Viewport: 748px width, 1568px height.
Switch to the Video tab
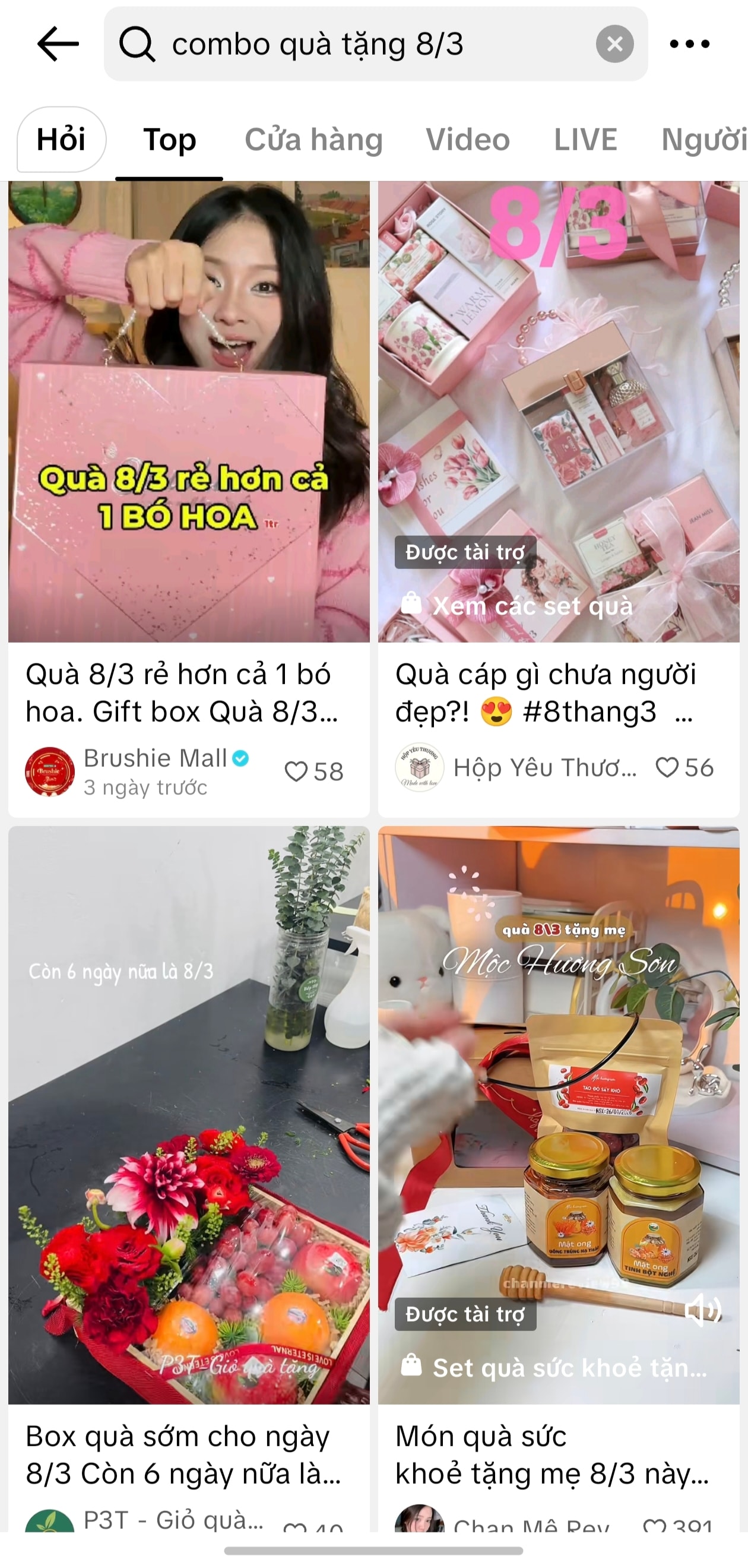[x=467, y=140]
